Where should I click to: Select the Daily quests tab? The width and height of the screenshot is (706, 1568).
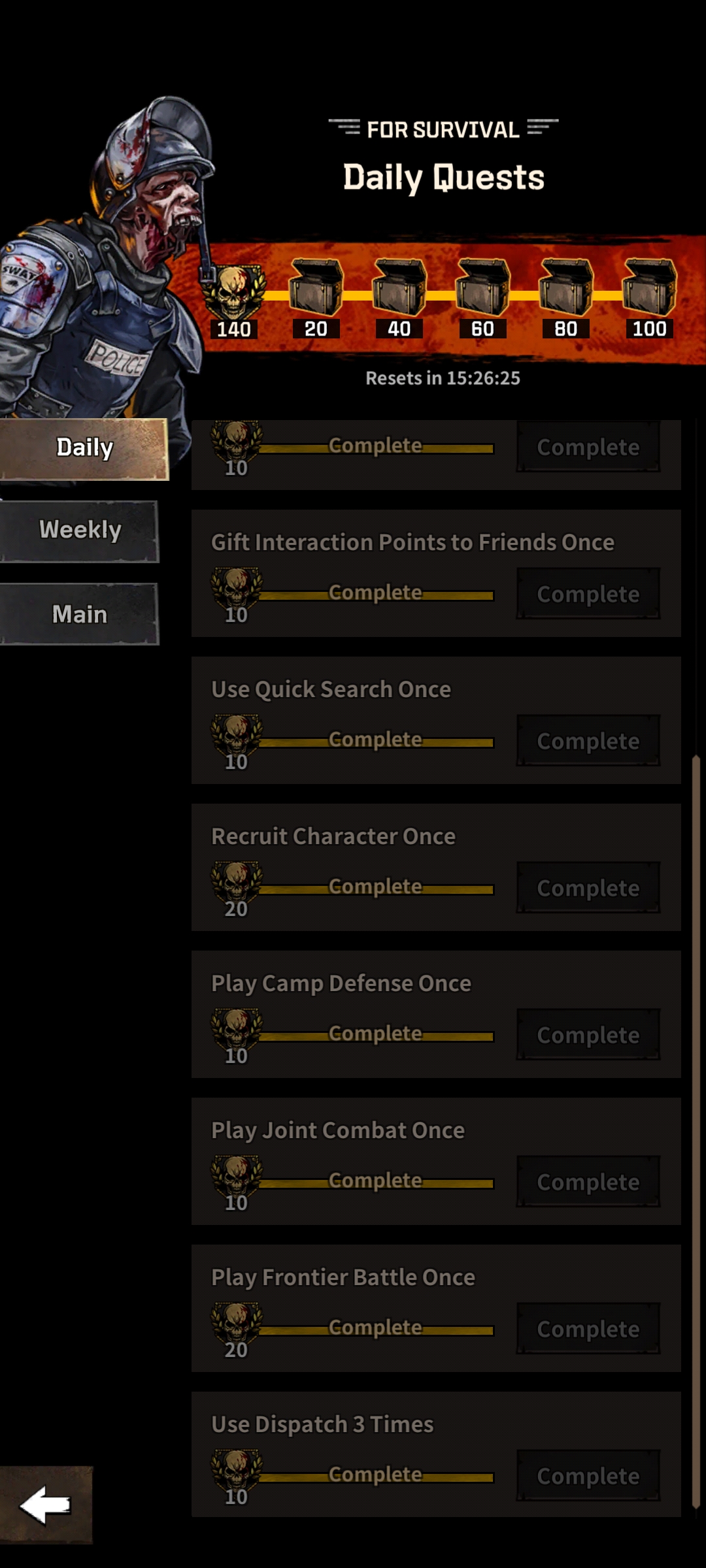pyautogui.click(x=84, y=448)
